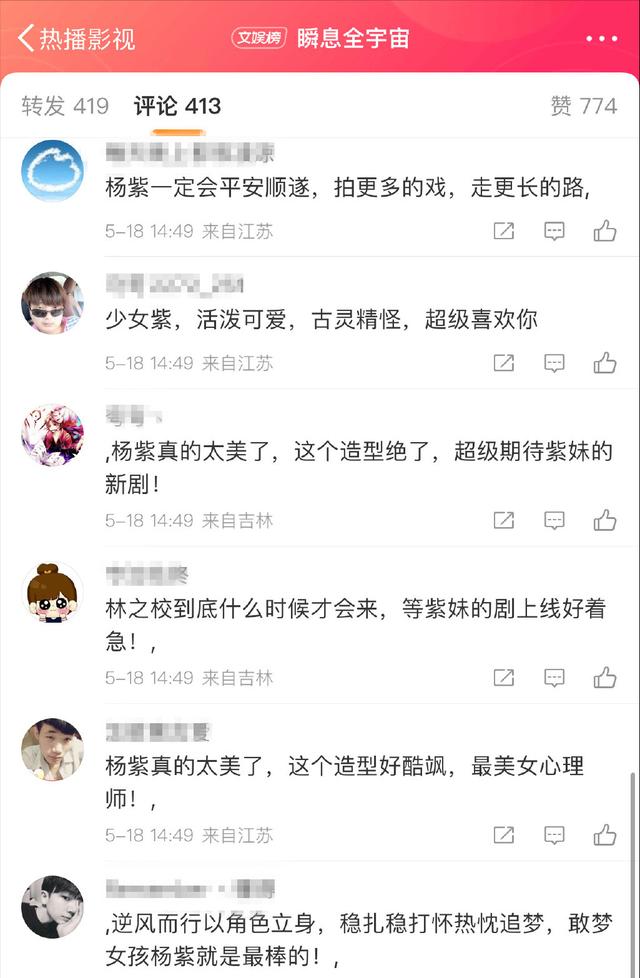Like the comment 杨紫一定会平安顺遂
Image resolution: width=640 pixels, height=978 pixels.
pyautogui.click(x=604, y=231)
